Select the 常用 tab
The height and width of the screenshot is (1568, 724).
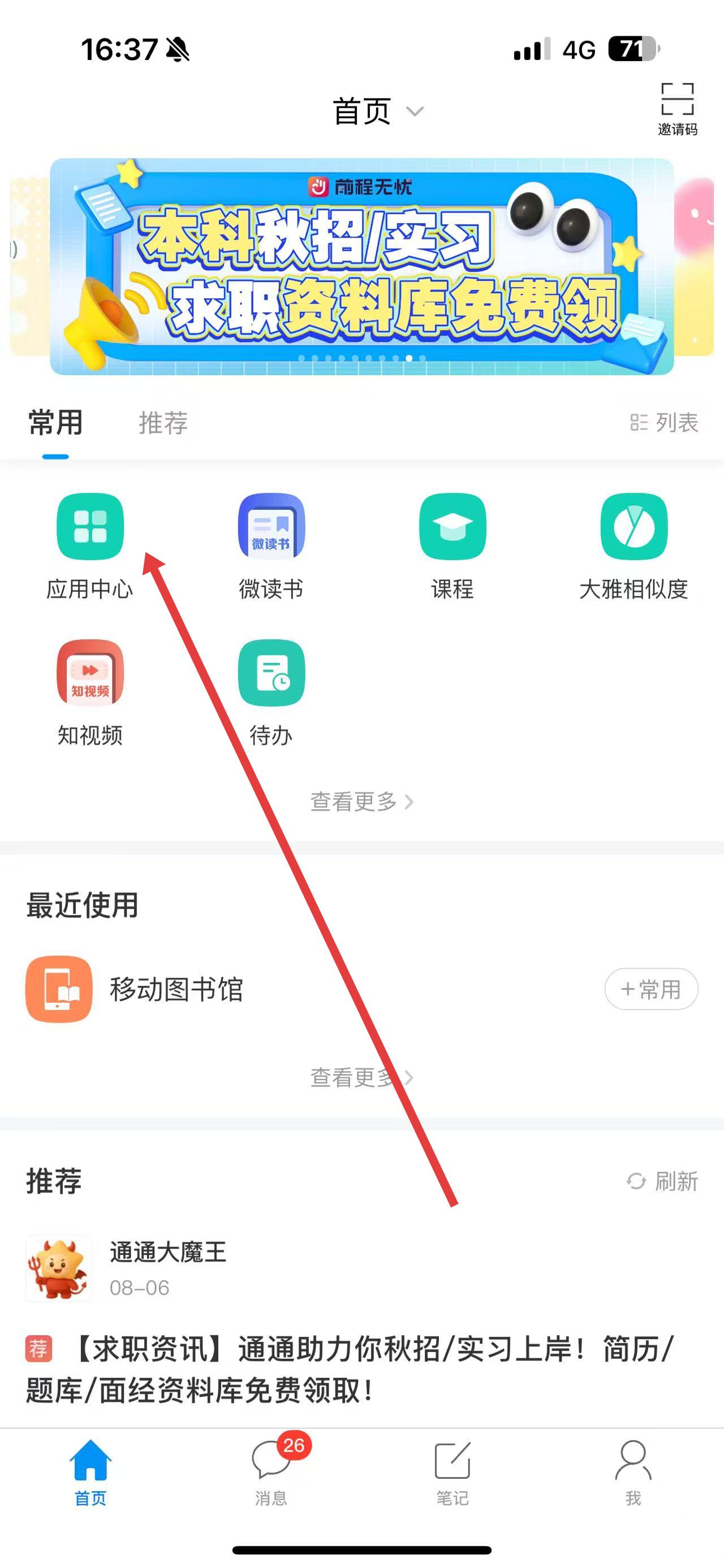pos(55,422)
